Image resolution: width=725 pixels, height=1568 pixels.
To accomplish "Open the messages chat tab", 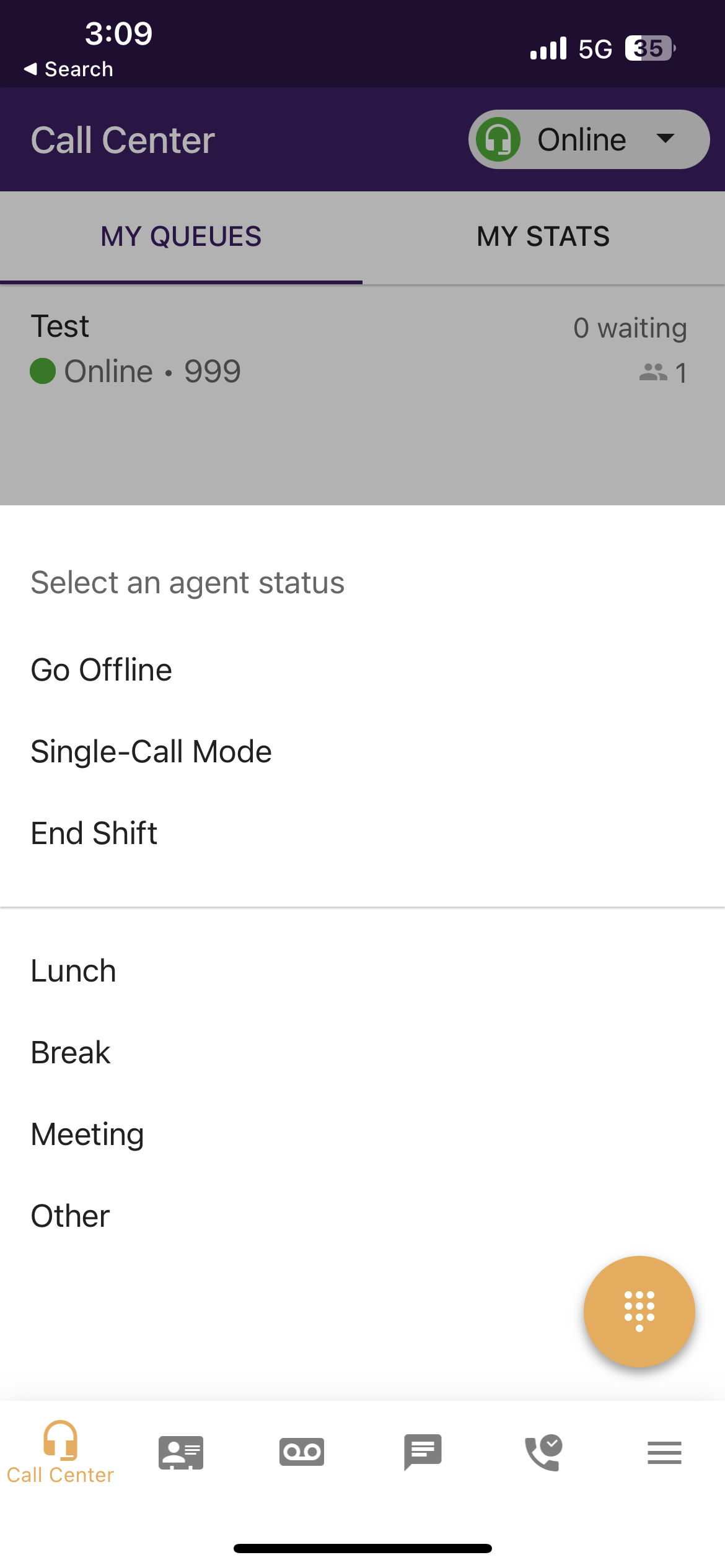I will (423, 1452).
